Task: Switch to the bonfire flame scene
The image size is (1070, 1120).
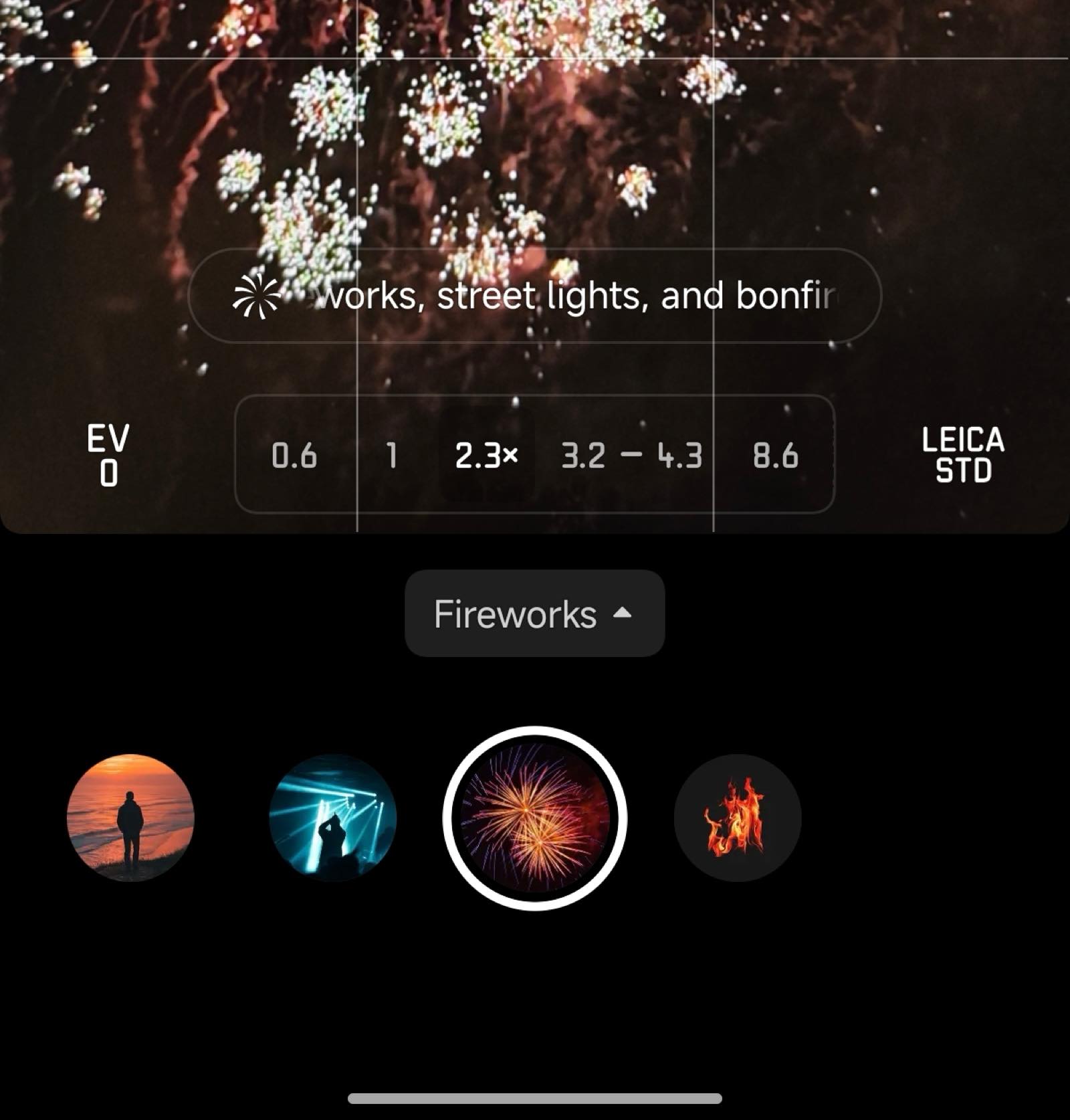Action: [x=737, y=818]
